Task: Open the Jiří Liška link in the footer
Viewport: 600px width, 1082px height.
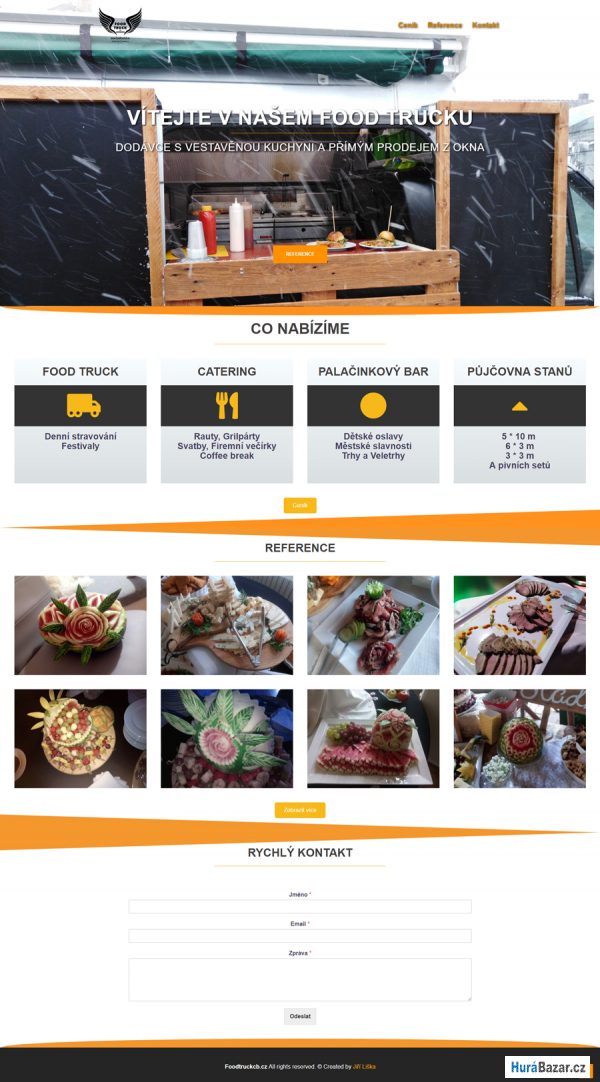Action: (364, 1067)
